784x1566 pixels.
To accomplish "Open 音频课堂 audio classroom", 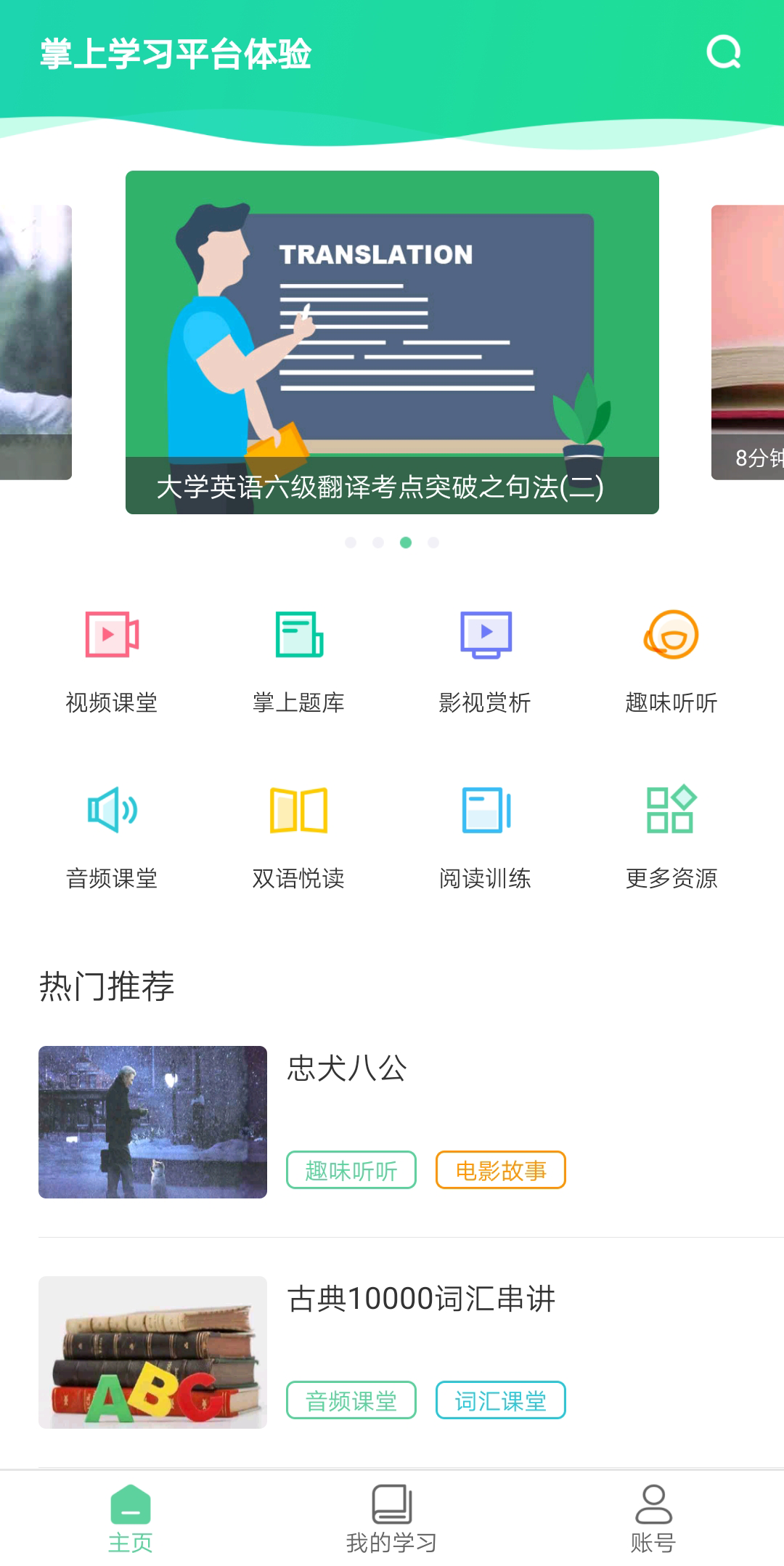I will 112,835.
